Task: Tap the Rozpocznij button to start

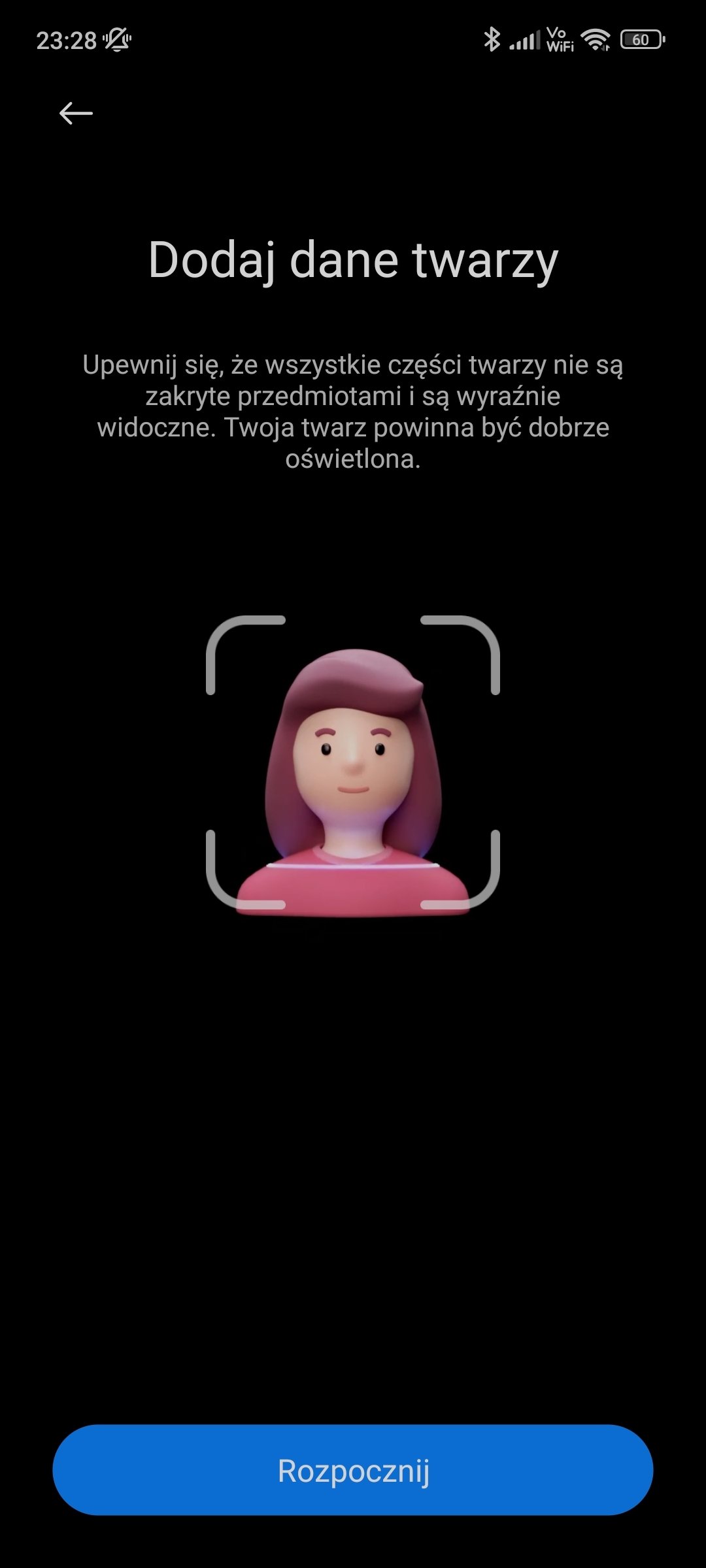Action: pos(353,1471)
